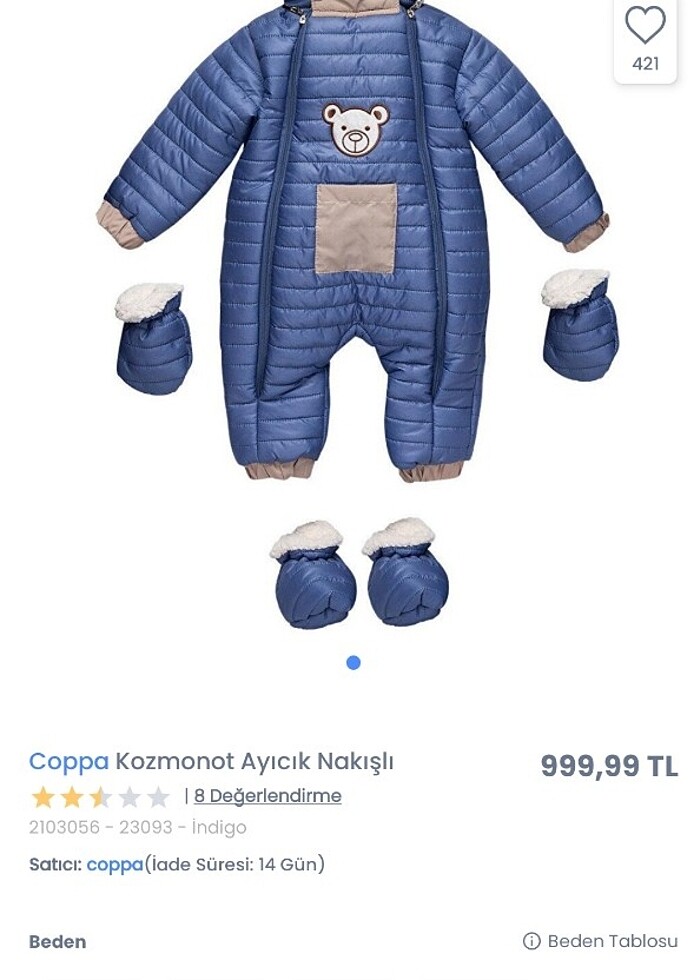Open the product image of the blue snowsuit
This screenshot has height=980, width=700.
pos(355,300)
